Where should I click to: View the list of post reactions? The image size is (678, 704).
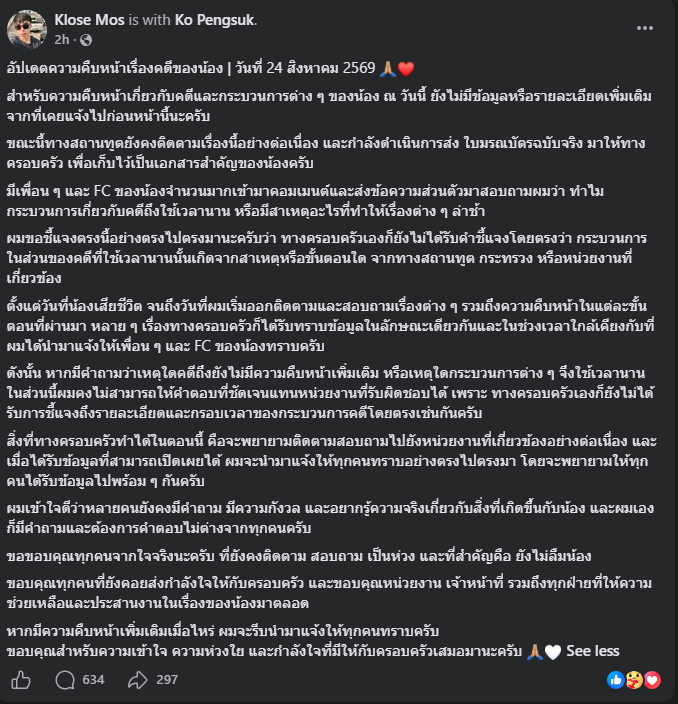point(634,680)
